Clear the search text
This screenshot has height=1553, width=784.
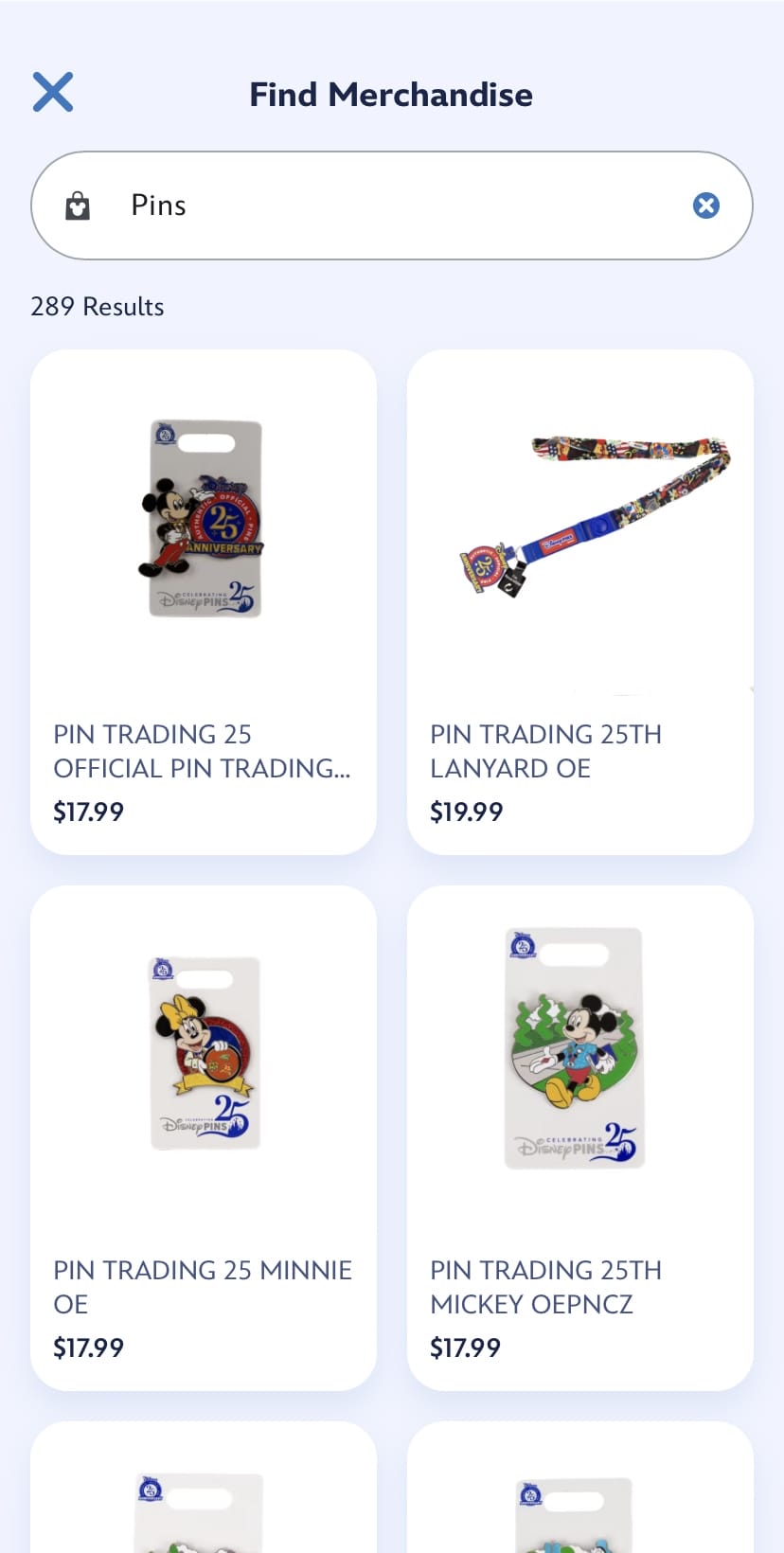coord(705,205)
